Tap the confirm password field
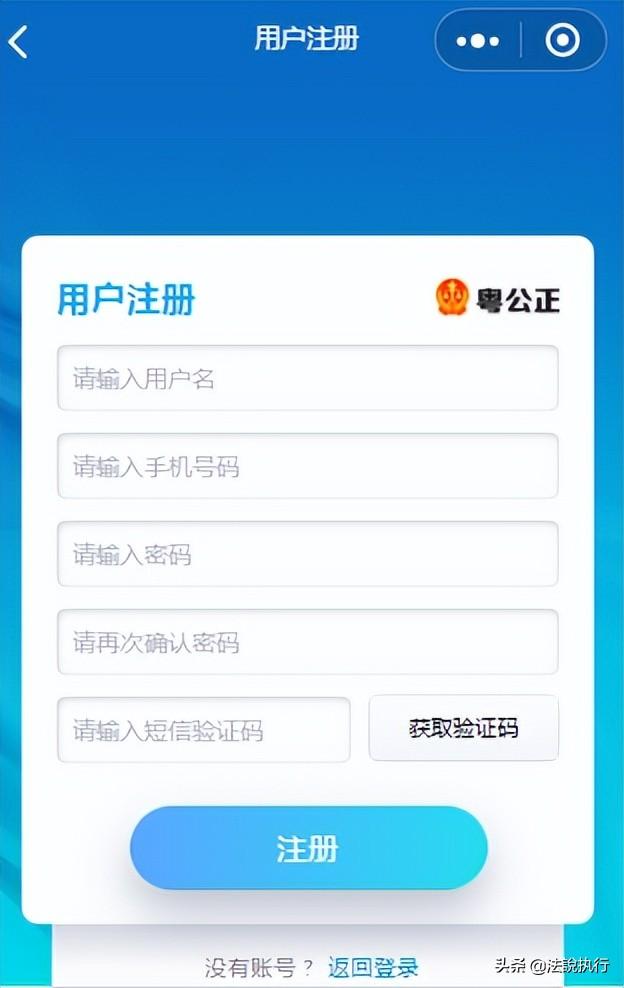 (307, 642)
